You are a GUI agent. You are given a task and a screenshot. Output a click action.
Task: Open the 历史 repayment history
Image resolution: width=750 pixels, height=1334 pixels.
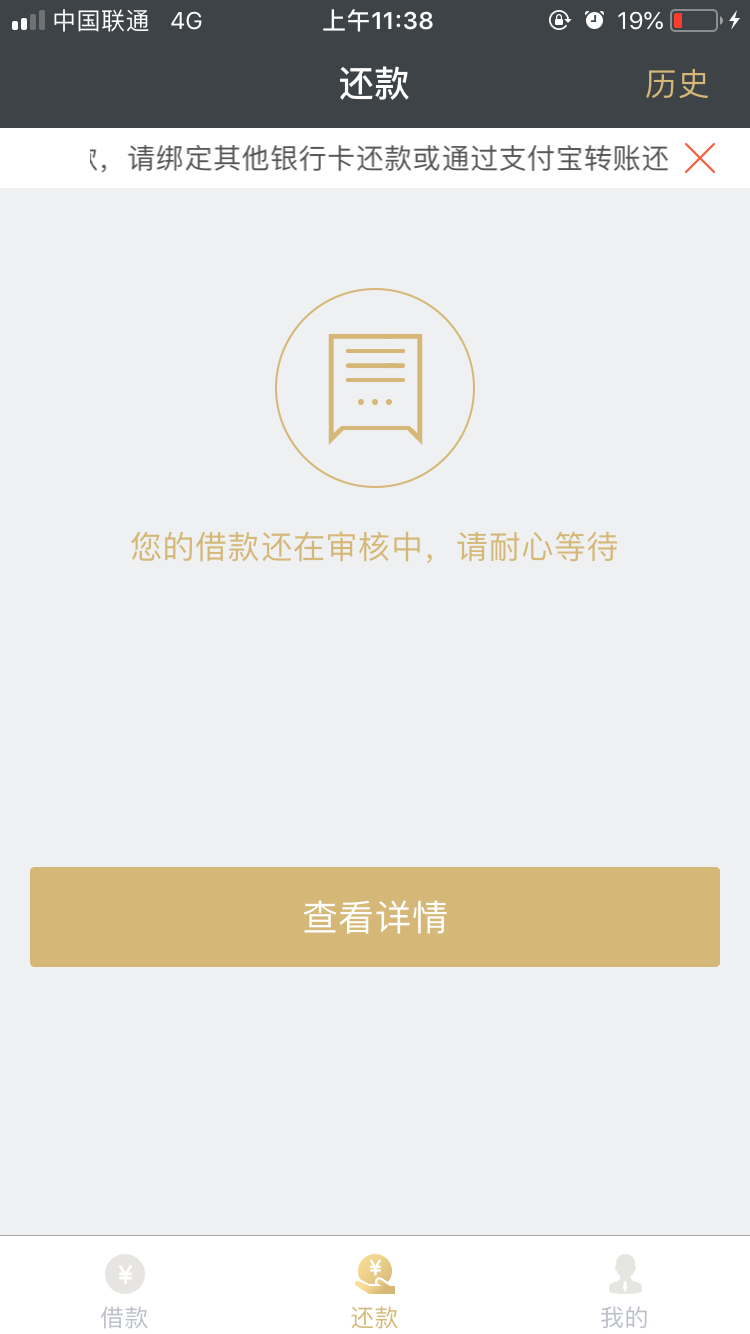tap(677, 85)
